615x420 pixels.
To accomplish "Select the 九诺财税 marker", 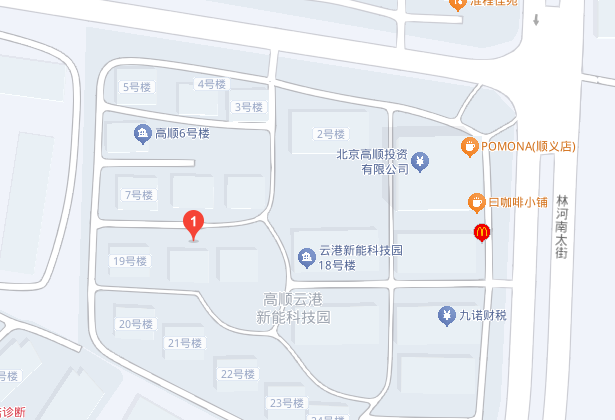I will [x=446, y=316].
